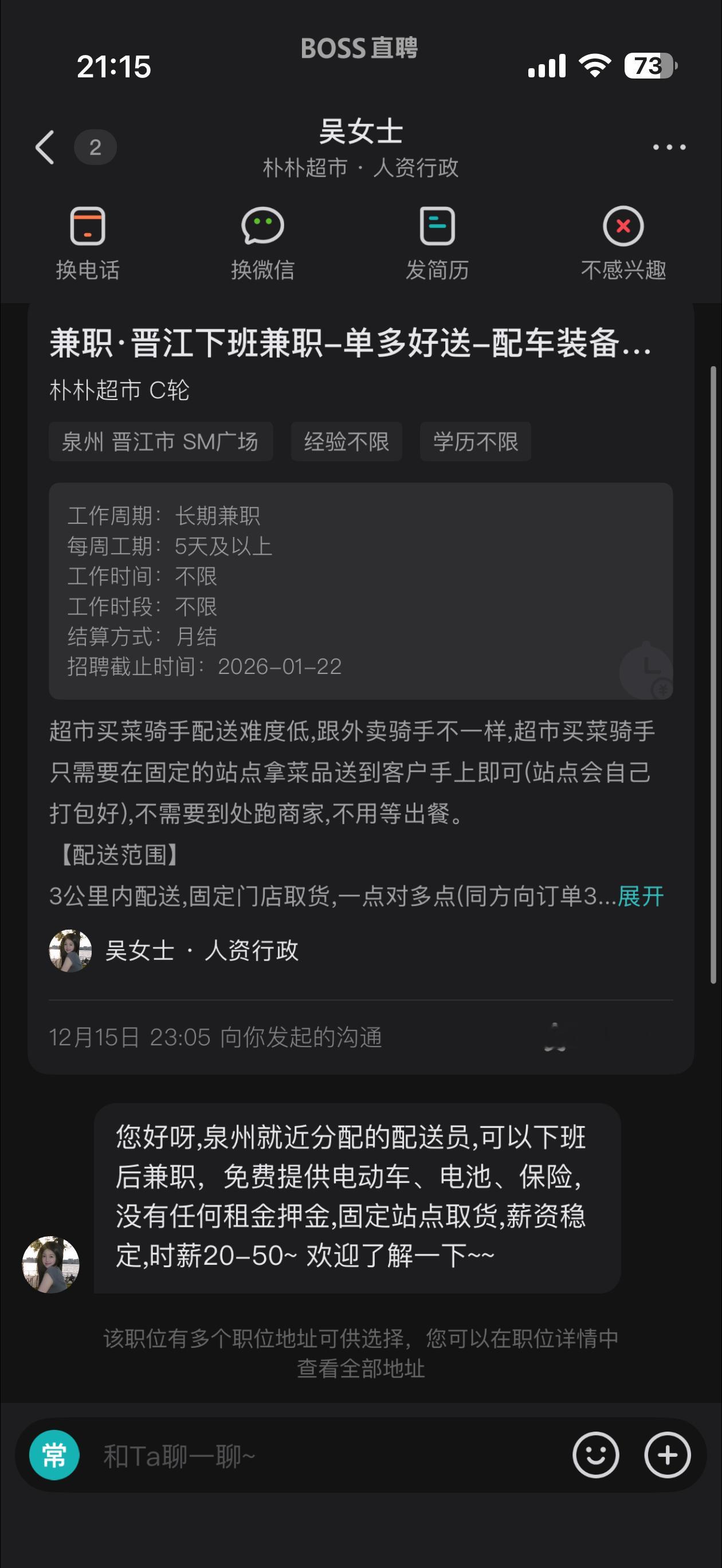Open the 发简历 send resume icon
Screen dimensions: 722x1568
(x=438, y=241)
